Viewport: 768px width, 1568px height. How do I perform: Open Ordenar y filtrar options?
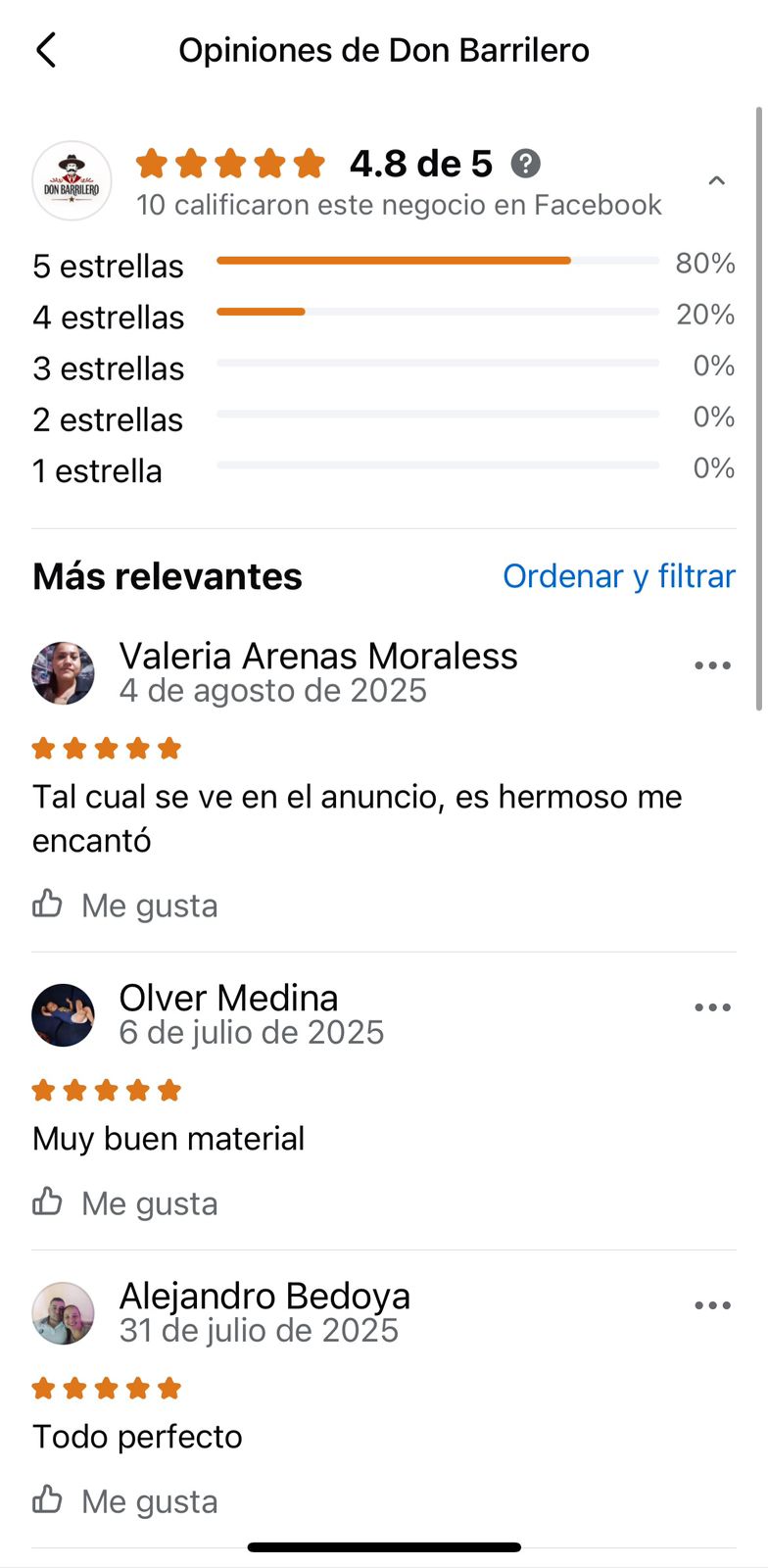point(618,576)
